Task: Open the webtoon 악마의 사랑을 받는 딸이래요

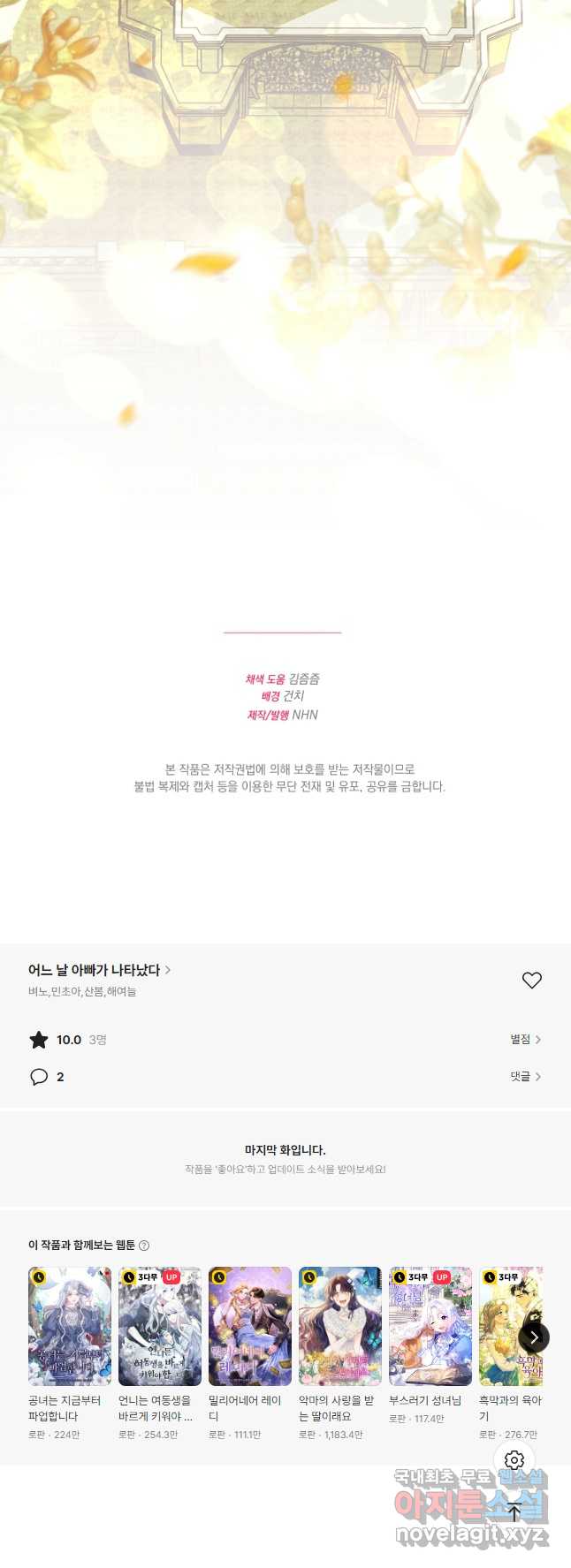Action: coord(340,1327)
